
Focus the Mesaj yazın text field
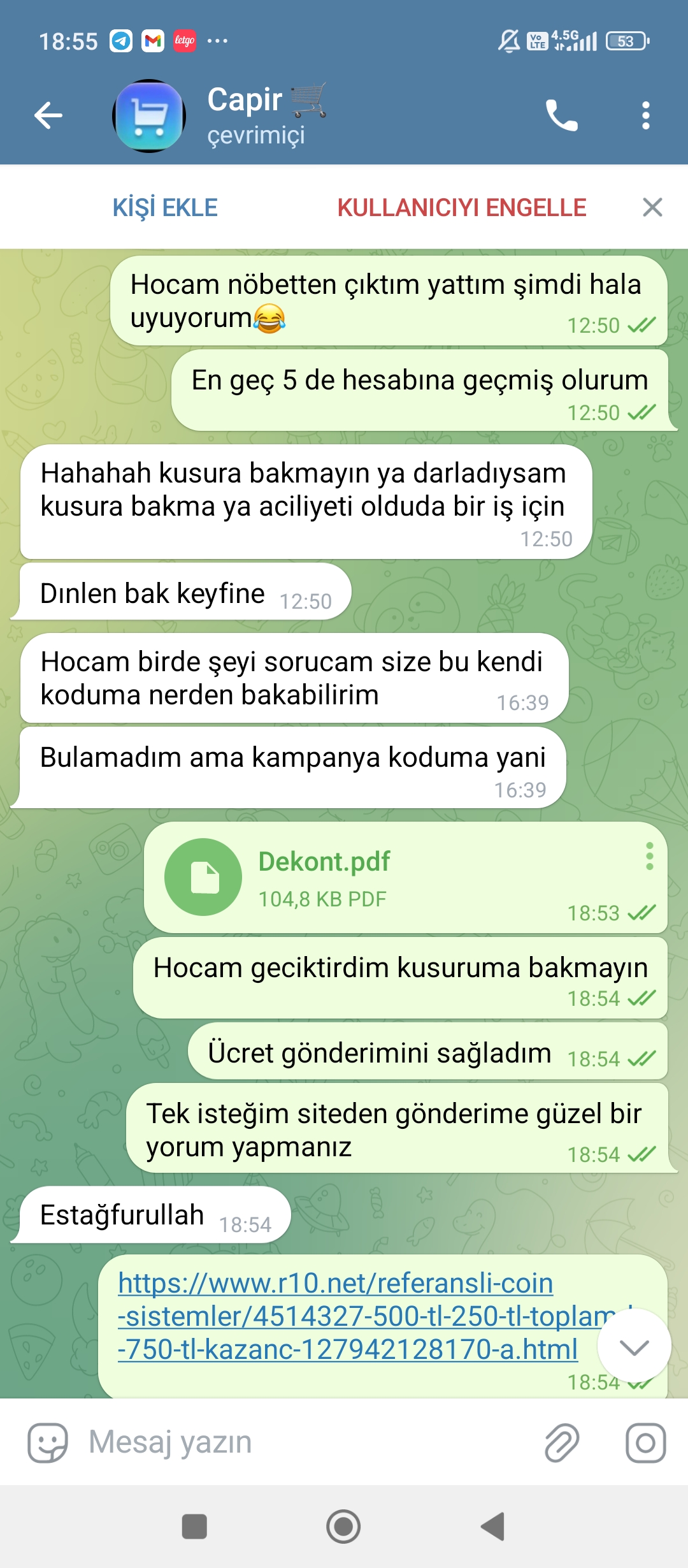(306, 1442)
